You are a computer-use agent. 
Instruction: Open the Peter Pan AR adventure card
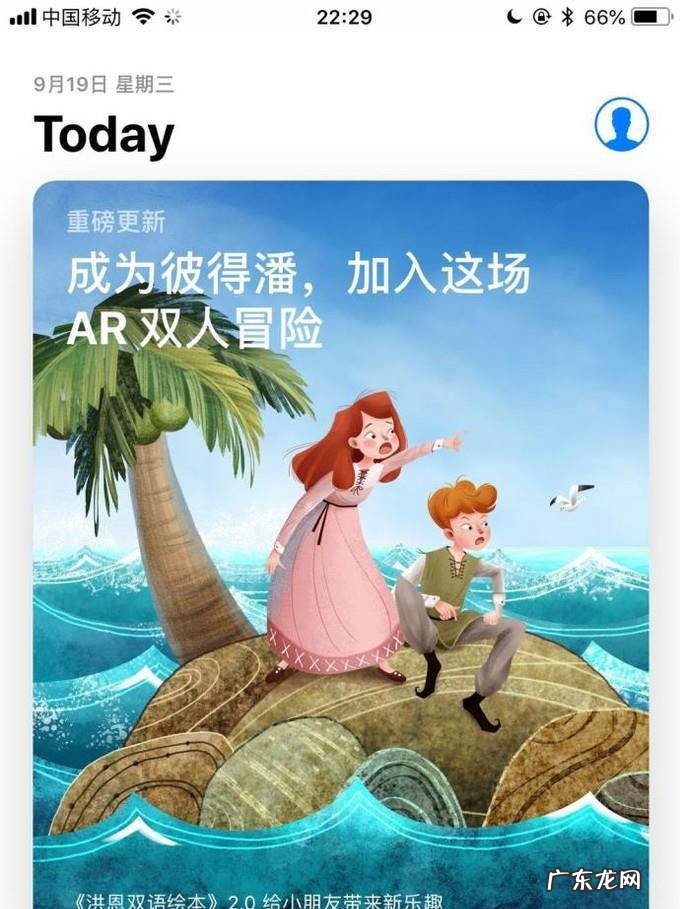click(340, 540)
